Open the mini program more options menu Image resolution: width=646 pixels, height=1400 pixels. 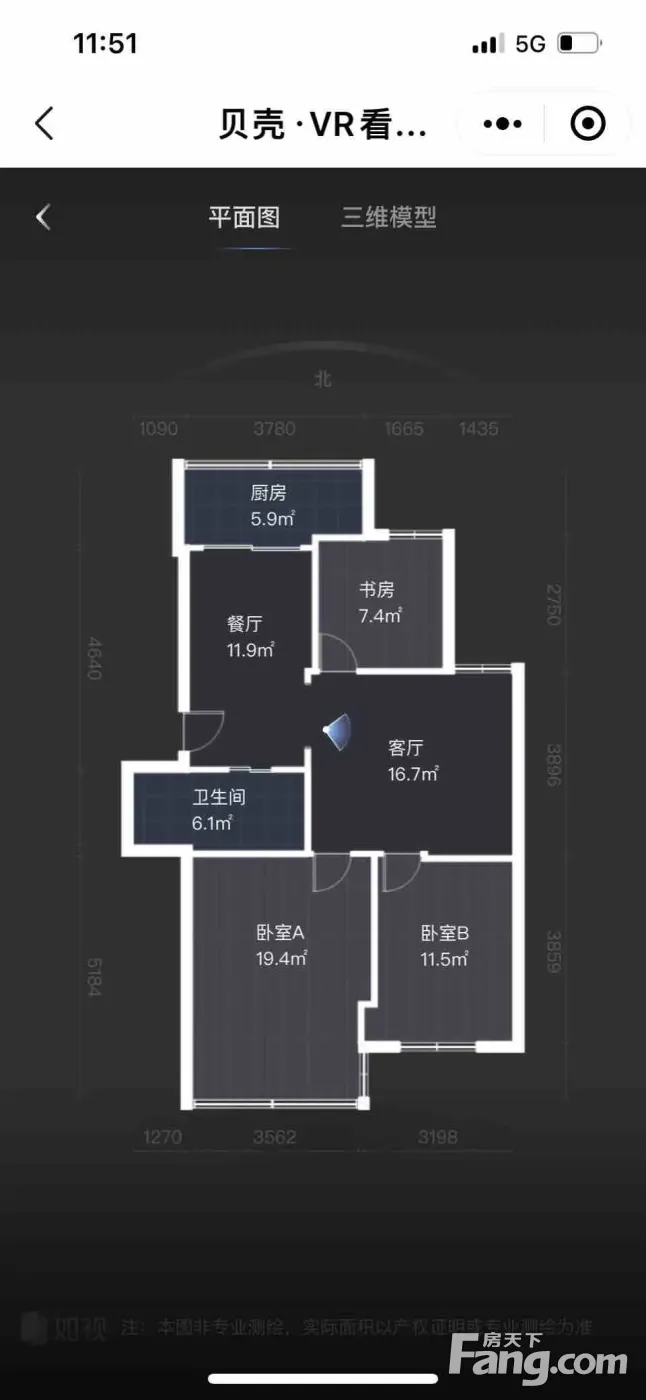502,124
